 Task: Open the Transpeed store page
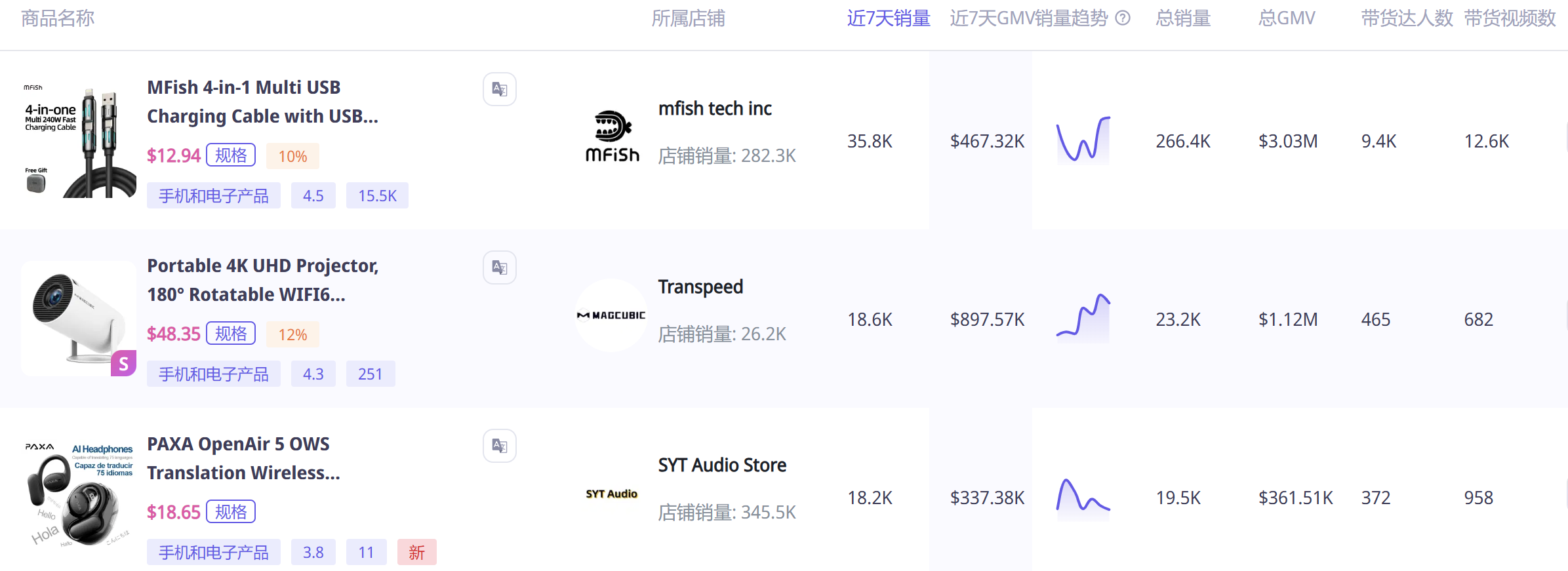pyautogui.click(x=700, y=287)
